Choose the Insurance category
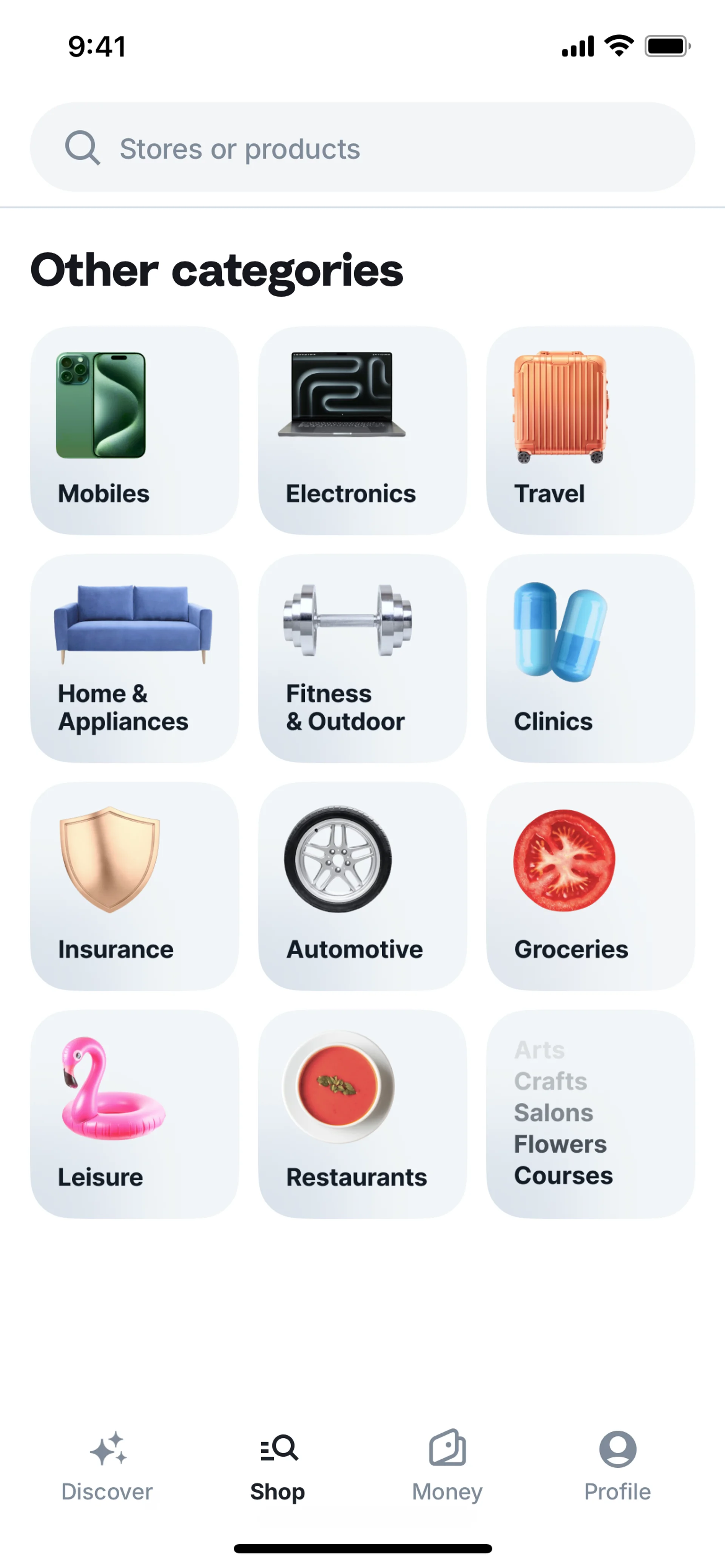This screenshot has height=1568, width=725. (135, 886)
